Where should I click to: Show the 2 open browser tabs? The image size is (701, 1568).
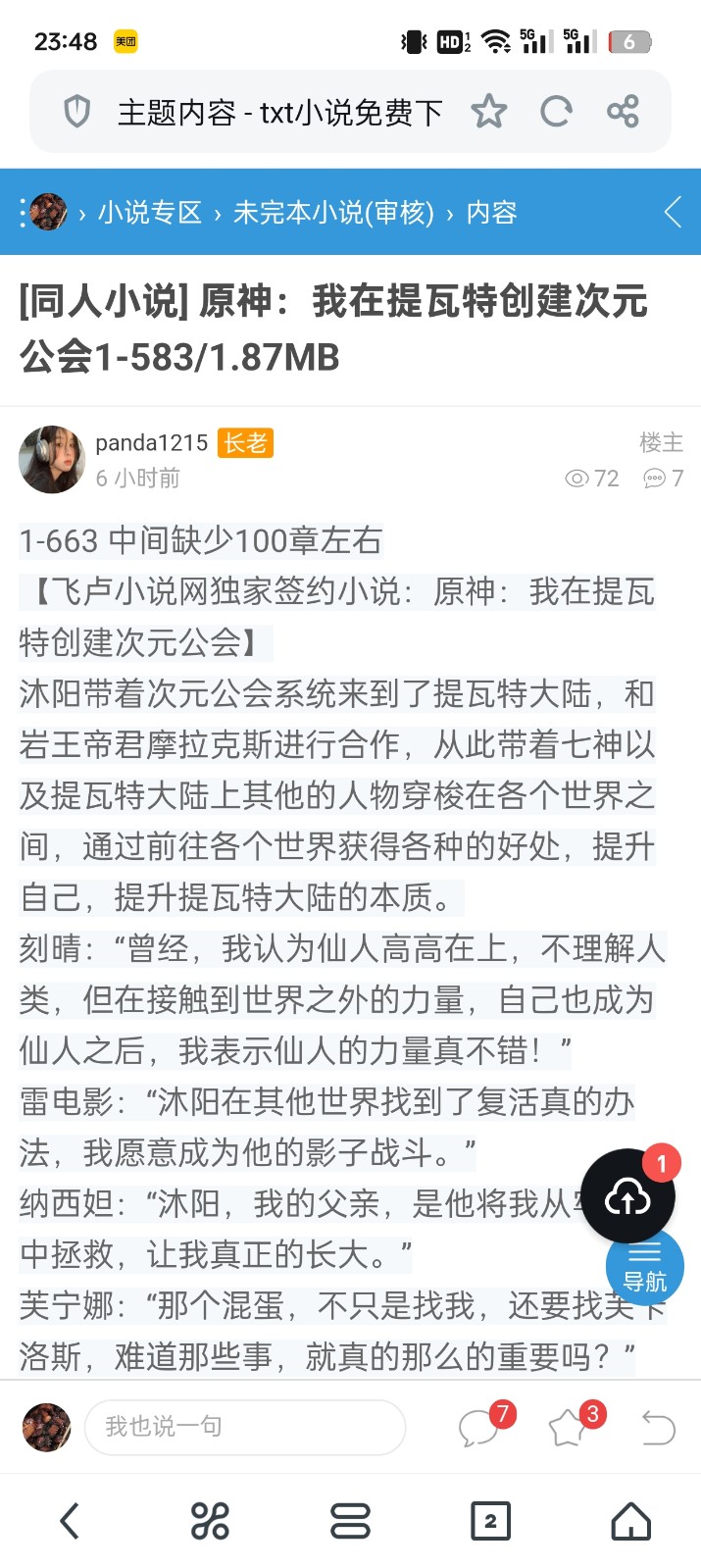(x=490, y=1521)
